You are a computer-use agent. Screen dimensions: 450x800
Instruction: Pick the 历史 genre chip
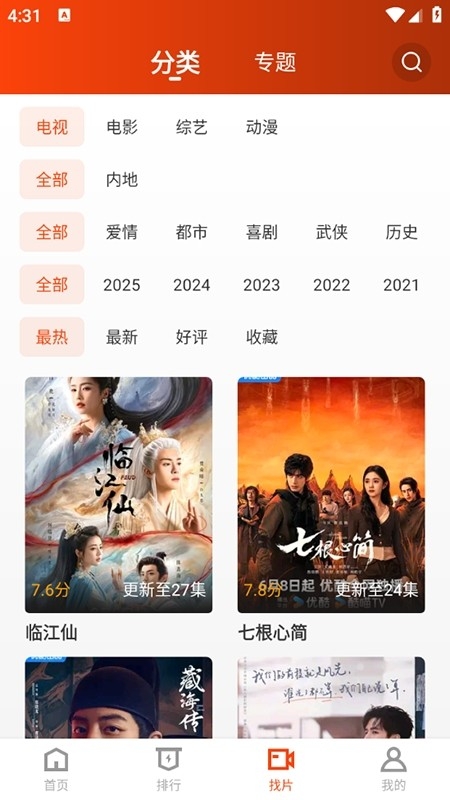(402, 232)
